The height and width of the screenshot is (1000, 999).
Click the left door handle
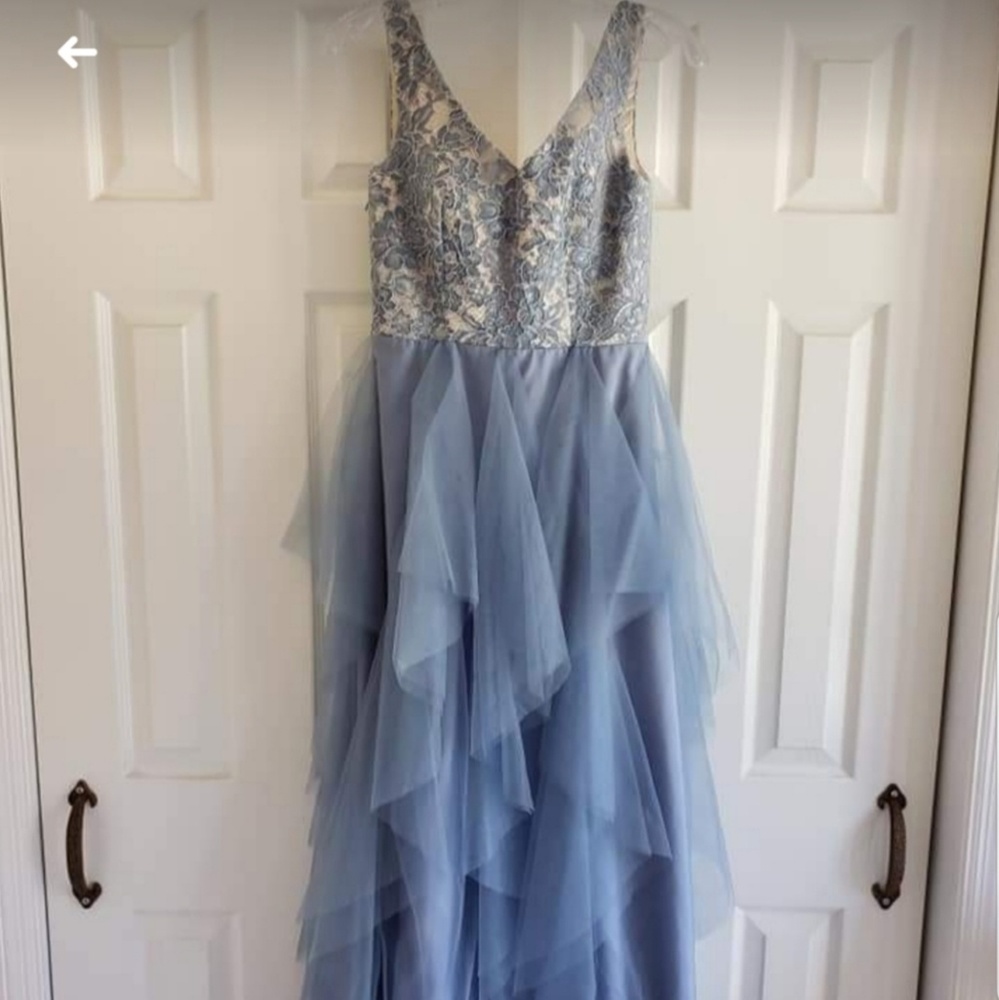point(85,840)
